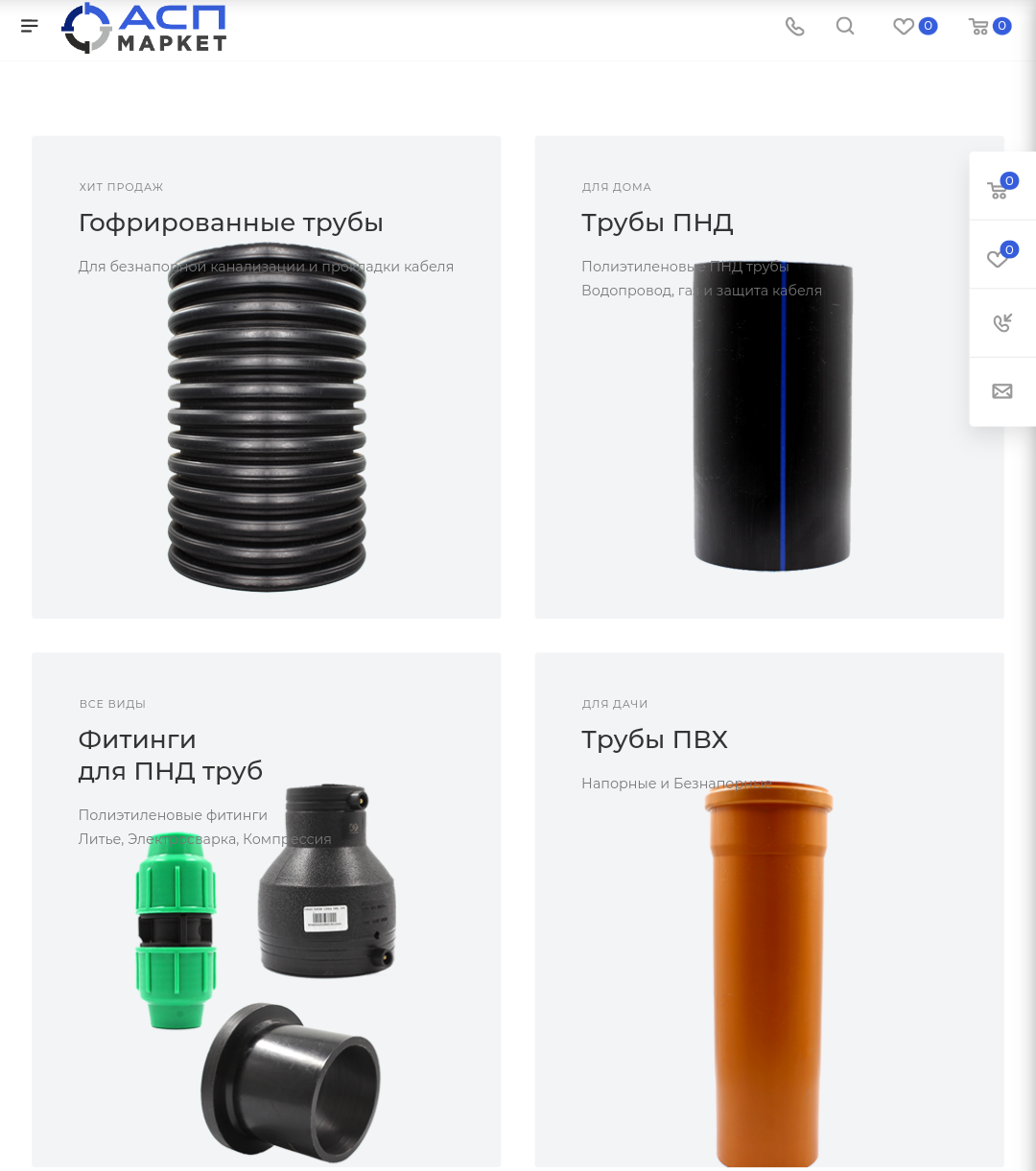This screenshot has height=1171, width=1036.
Task: Open the envelope message form
Action: (x=1002, y=391)
